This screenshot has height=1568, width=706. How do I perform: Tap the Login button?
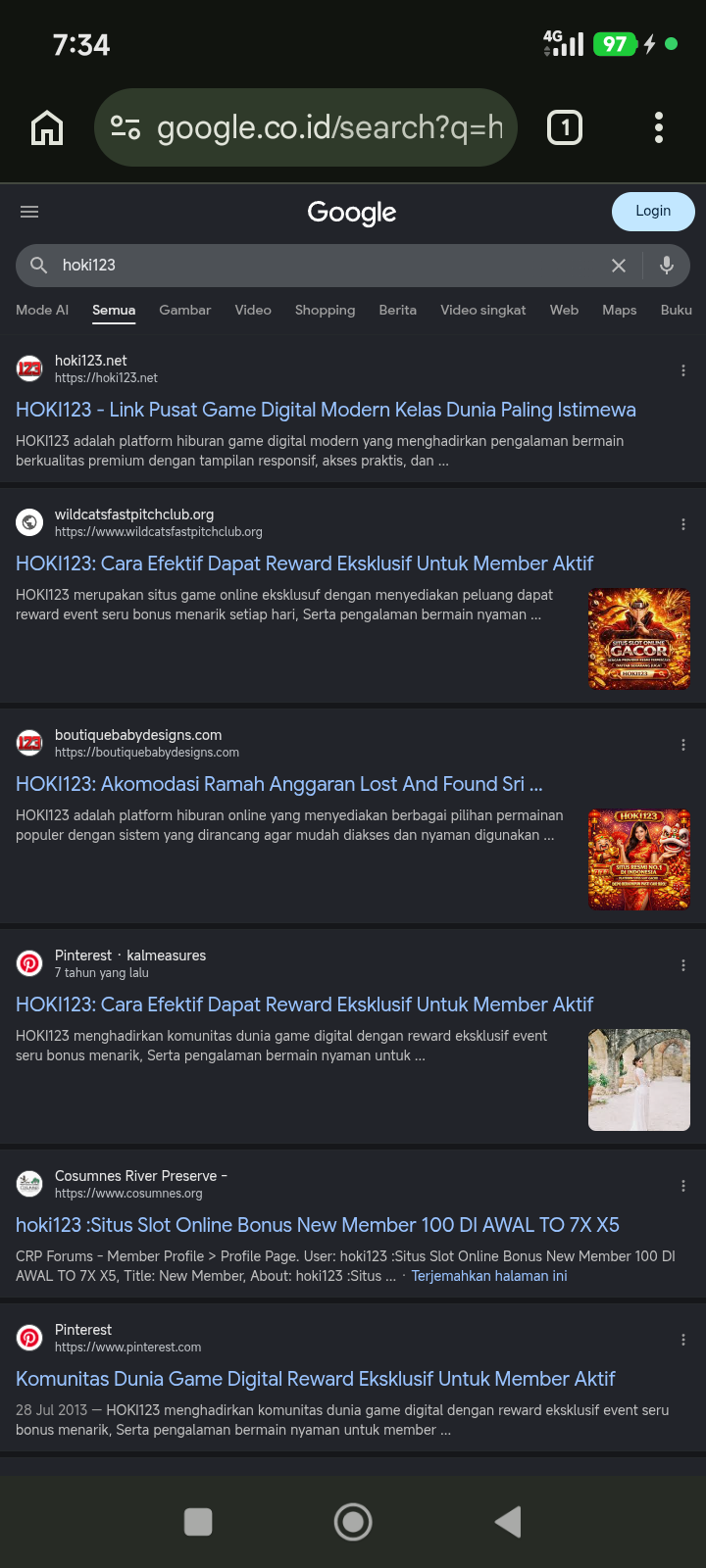(653, 212)
